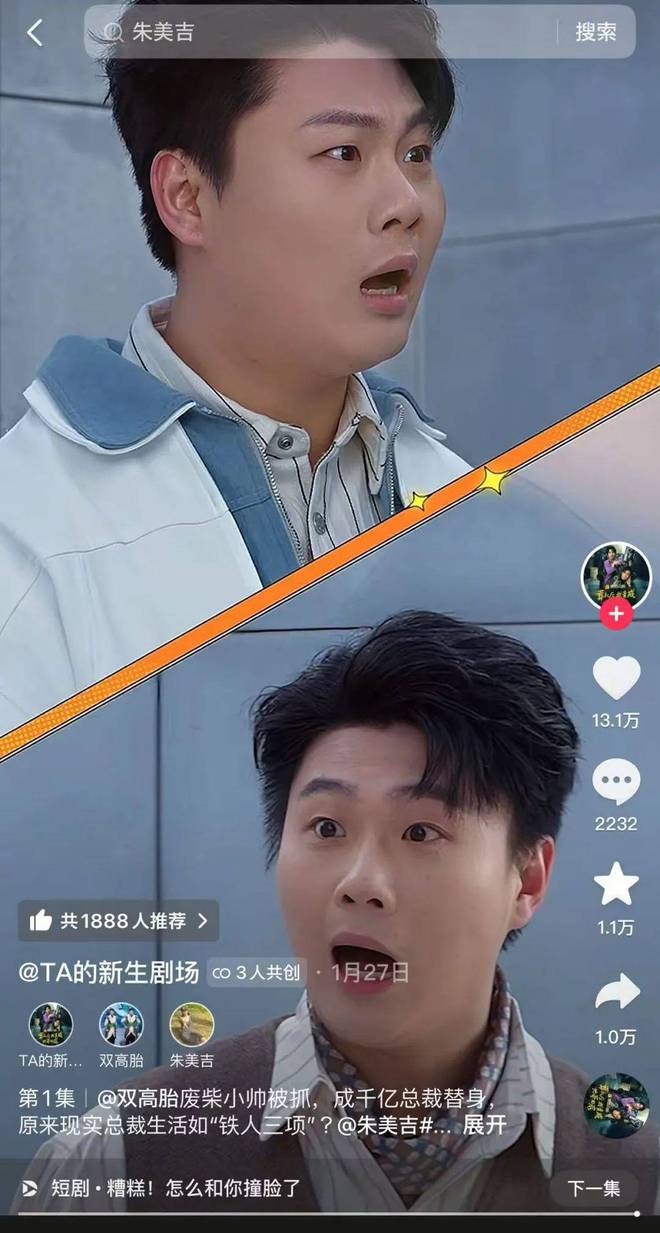660x1233 pixels.
Task: Open the creator avatar on the right
Action: click(x=616, y=576)
